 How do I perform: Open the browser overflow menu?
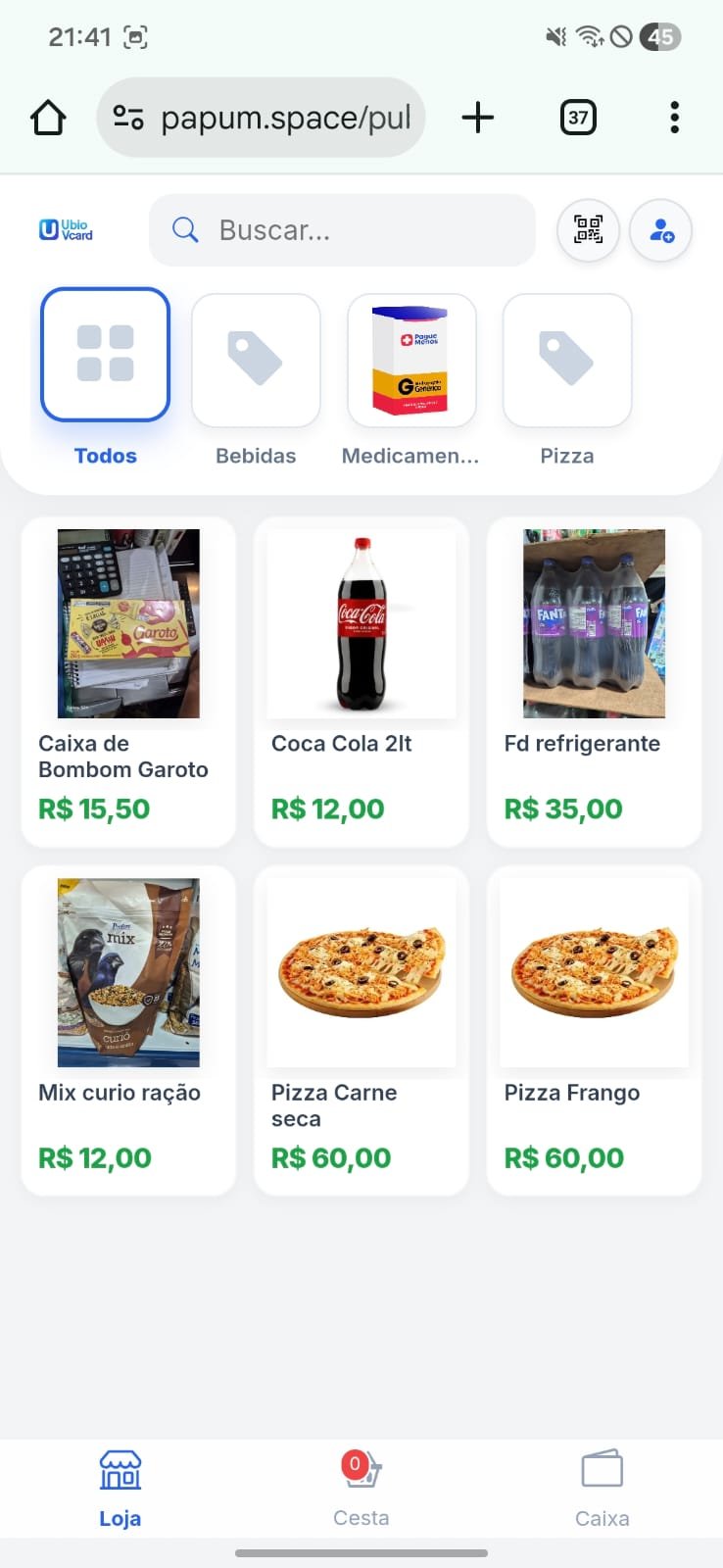point(674,118)
